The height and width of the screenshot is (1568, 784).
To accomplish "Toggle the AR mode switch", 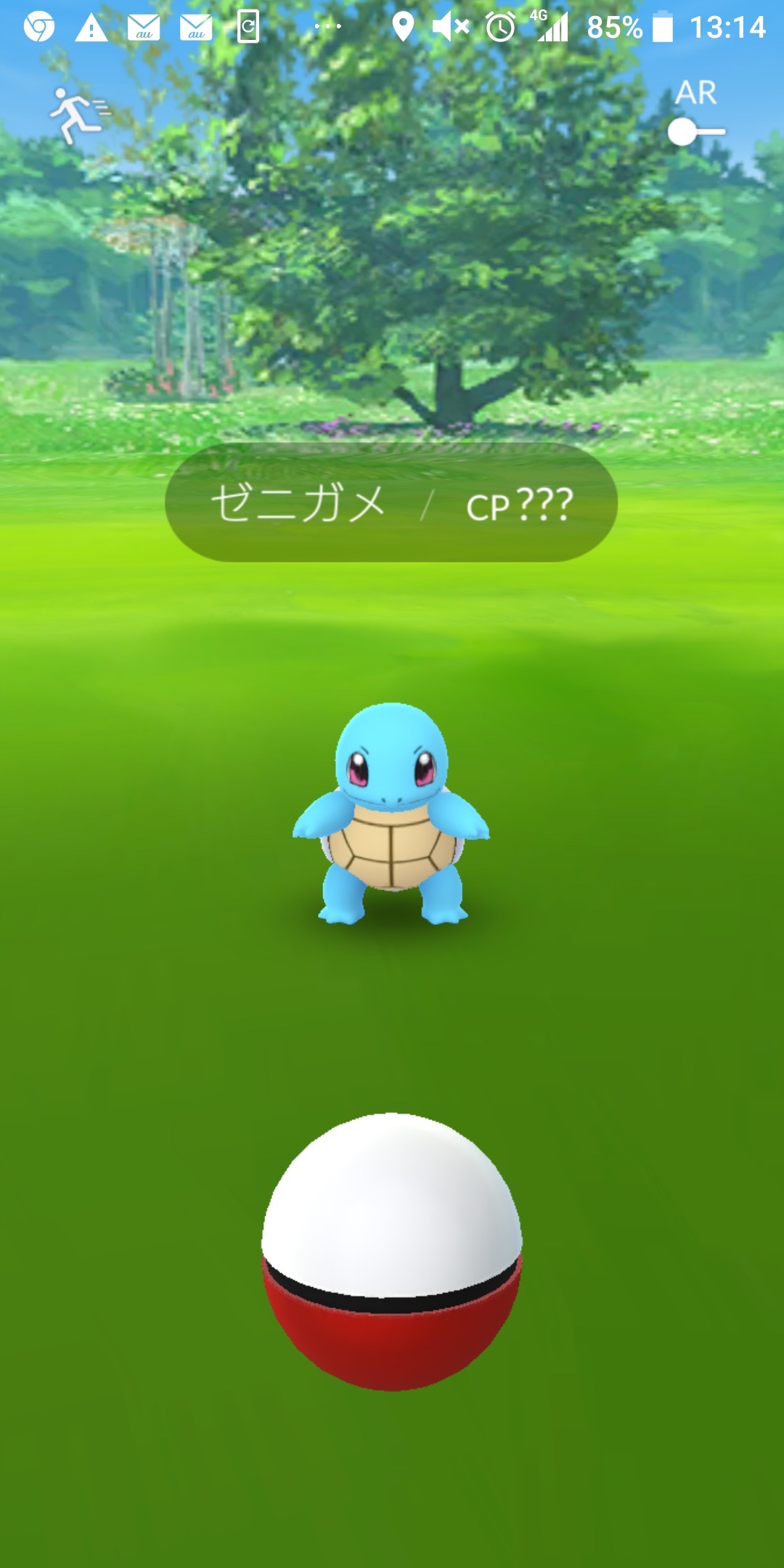I will [695, 131].
